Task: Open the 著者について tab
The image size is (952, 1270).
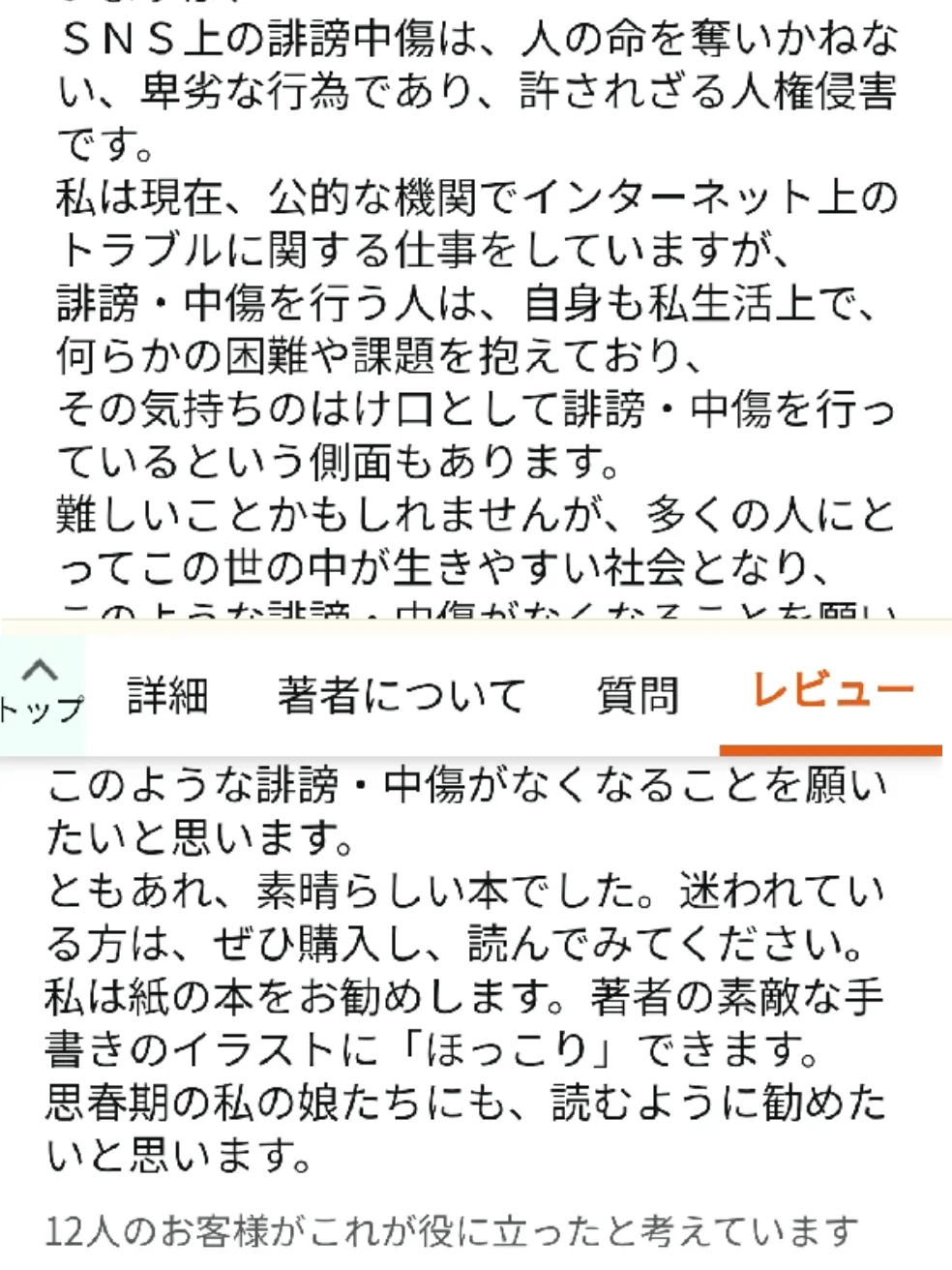Action: pos(401,695)
